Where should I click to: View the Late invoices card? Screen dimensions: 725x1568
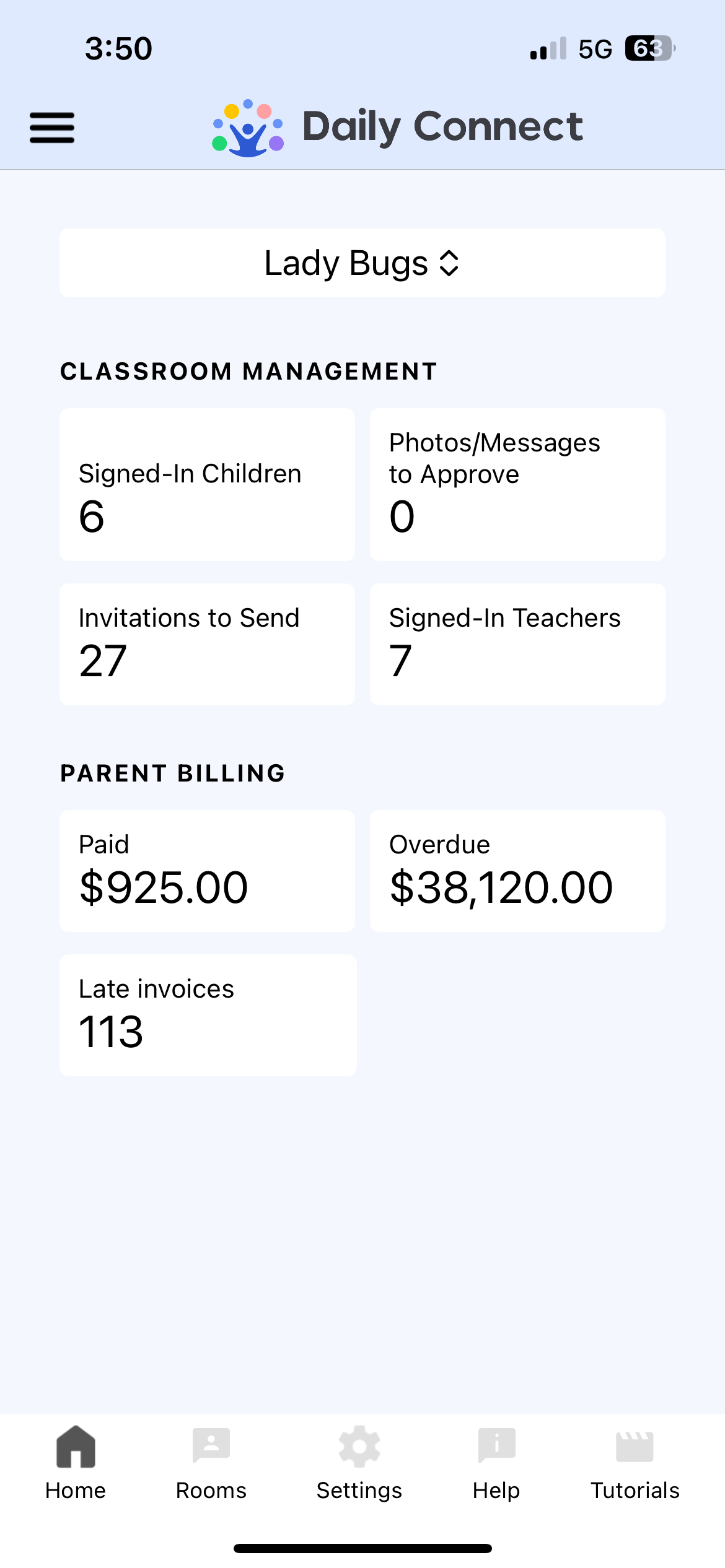(207, 1015)
